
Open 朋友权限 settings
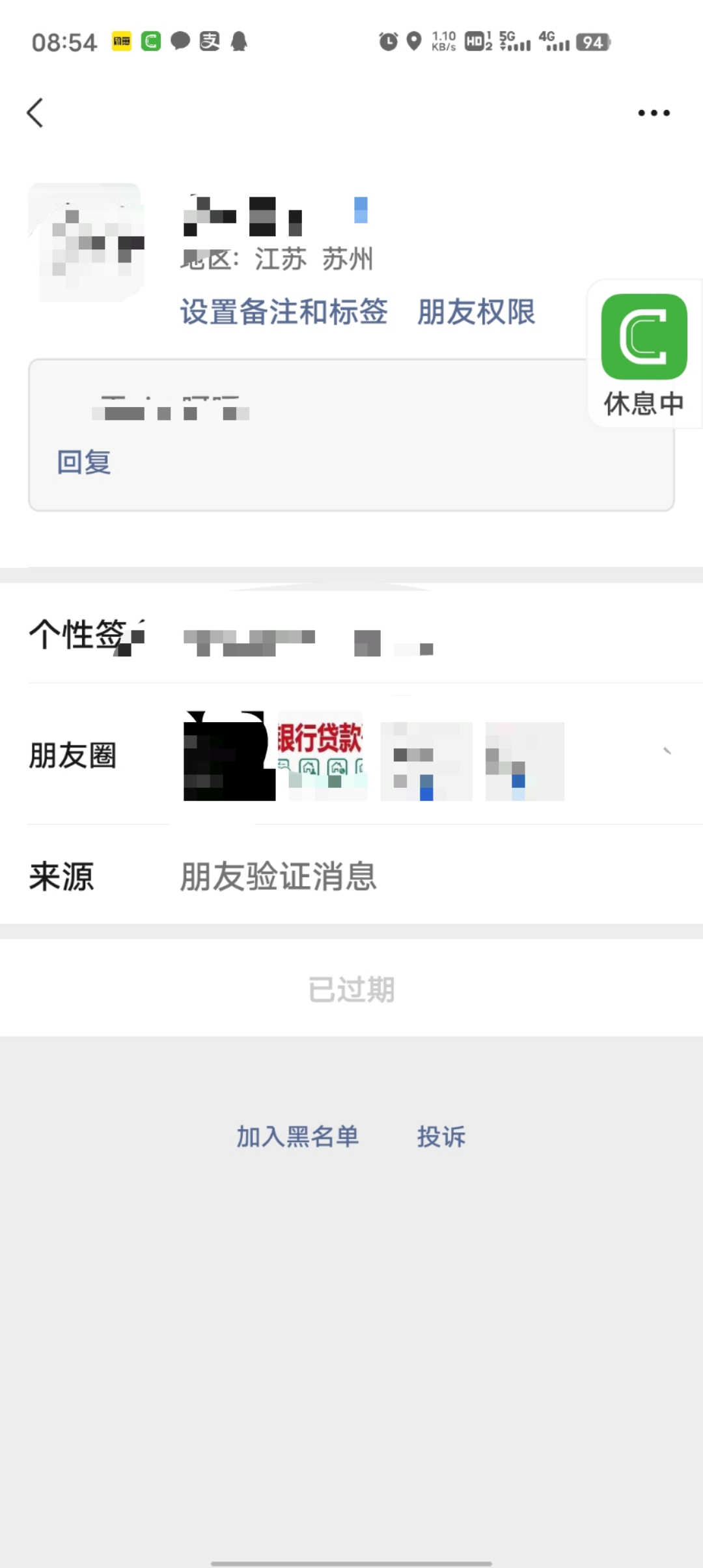click(x=476, y=312)
